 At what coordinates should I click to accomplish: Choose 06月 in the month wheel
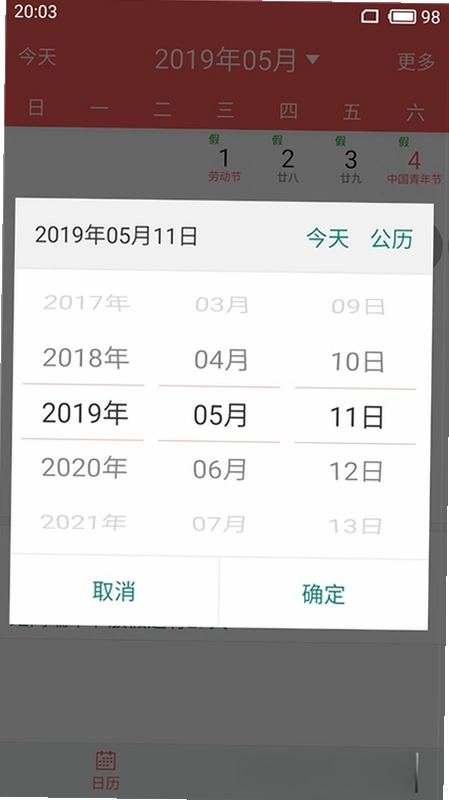click(x=219, y=469)
